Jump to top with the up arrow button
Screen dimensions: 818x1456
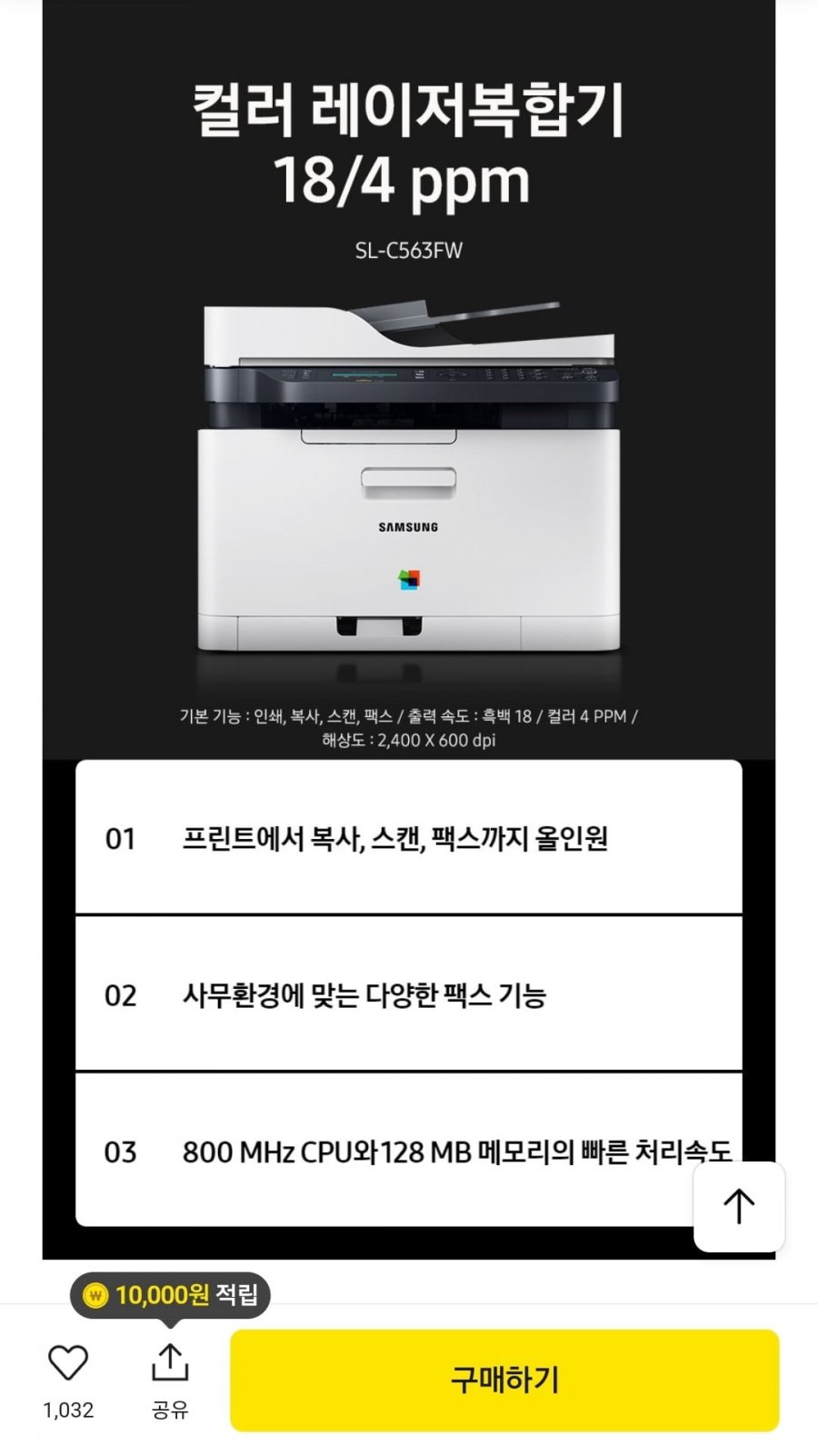739,1206
